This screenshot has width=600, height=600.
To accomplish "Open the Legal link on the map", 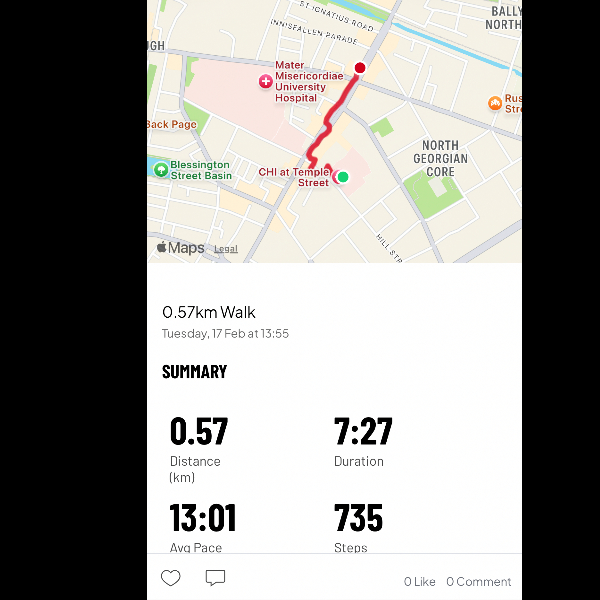I will pos(226,249).
